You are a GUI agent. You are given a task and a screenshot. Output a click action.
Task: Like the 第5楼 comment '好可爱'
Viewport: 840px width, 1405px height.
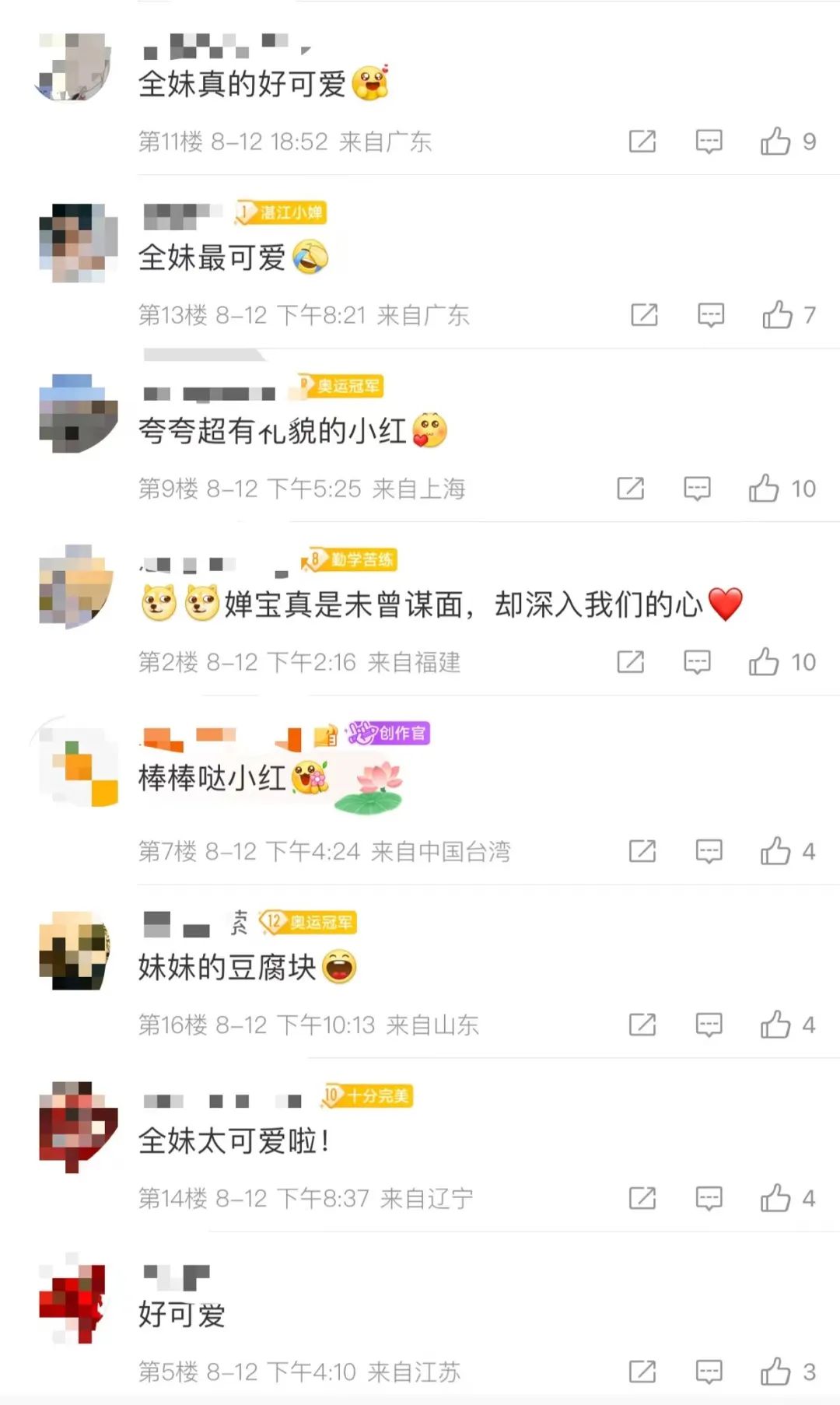tap(775, 1372)
